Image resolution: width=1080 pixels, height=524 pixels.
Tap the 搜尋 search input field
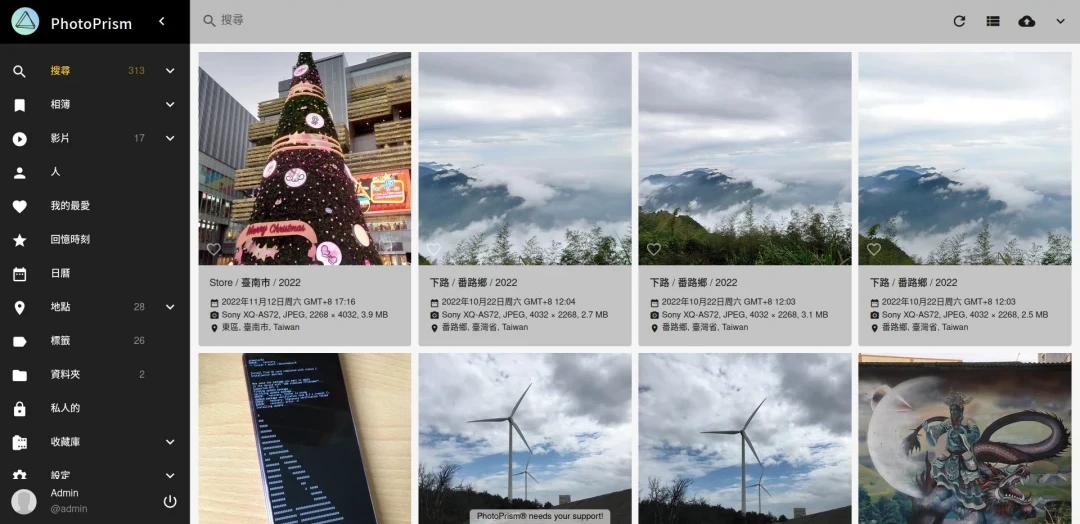tap(500, 20)
